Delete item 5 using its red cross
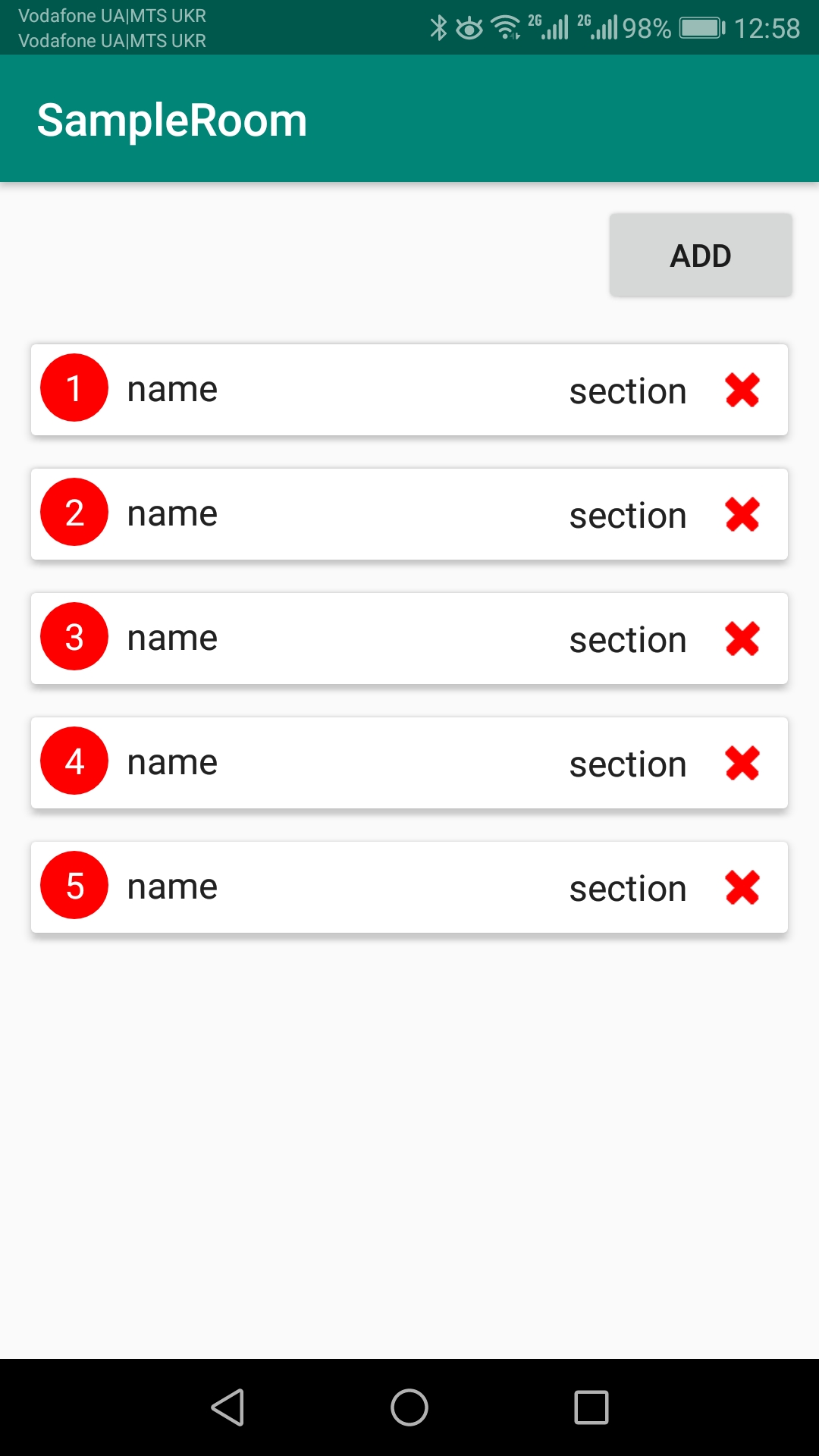819x1456 pixels. [742, 887]
